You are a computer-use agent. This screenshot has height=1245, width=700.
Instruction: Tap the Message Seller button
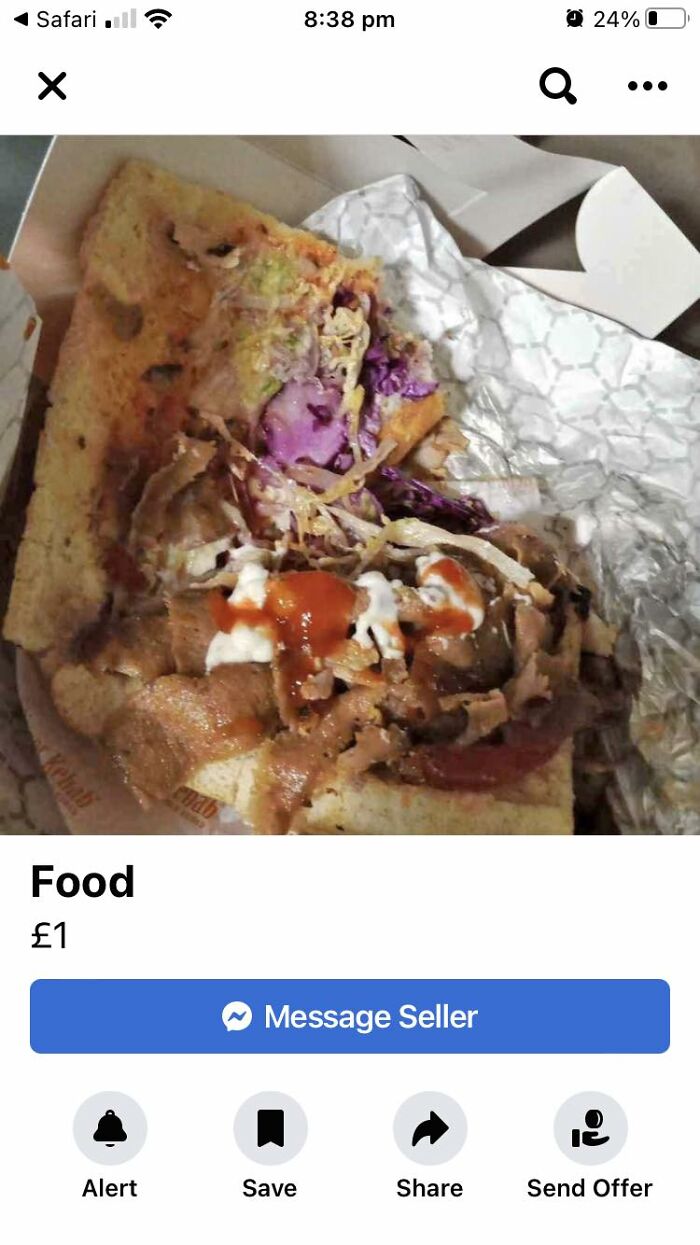tap(350, 1016)
